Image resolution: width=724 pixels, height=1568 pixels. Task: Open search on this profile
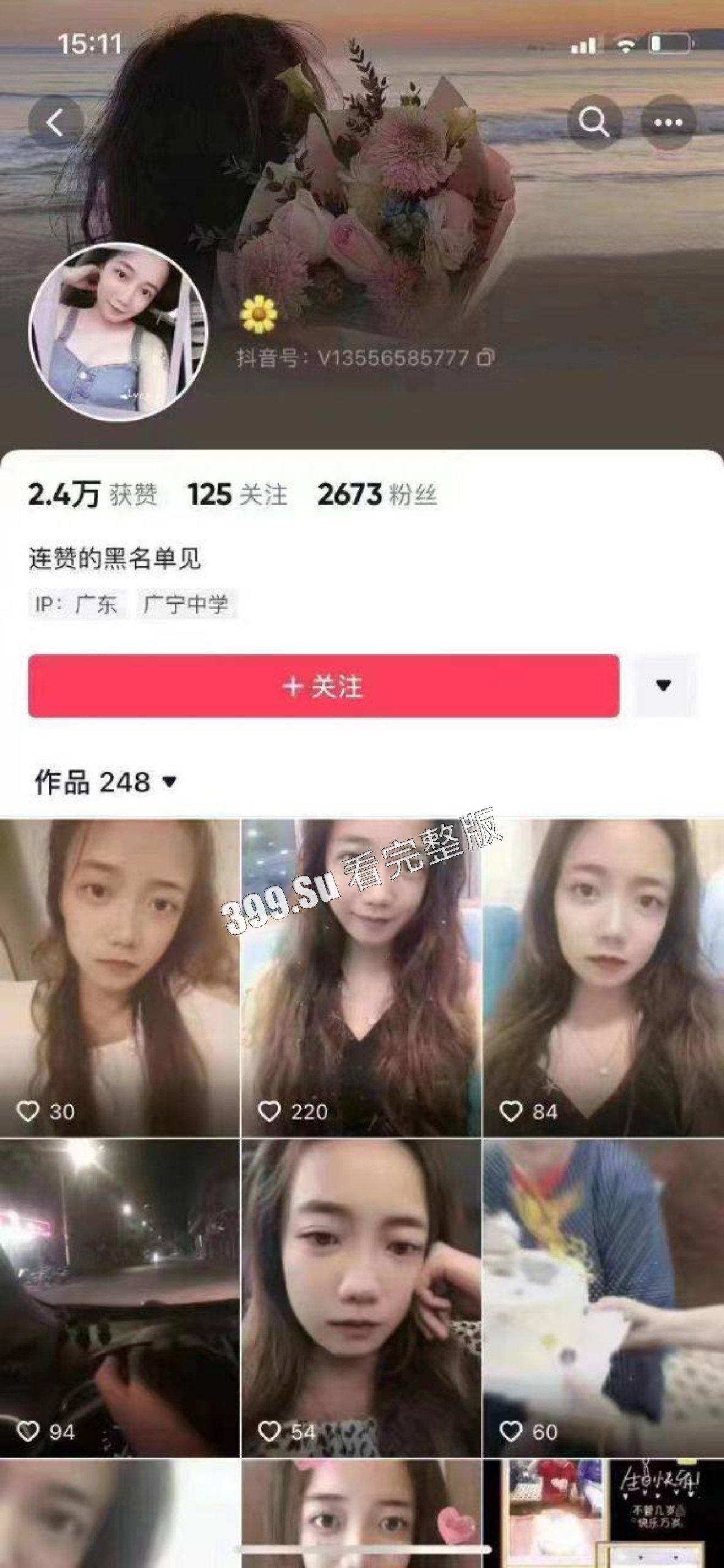point(594,123)
